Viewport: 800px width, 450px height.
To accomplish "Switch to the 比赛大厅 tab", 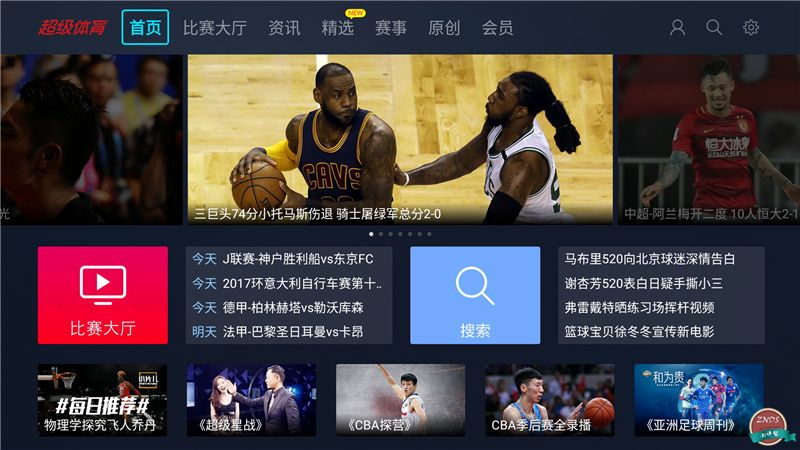I will coord(214,28).
